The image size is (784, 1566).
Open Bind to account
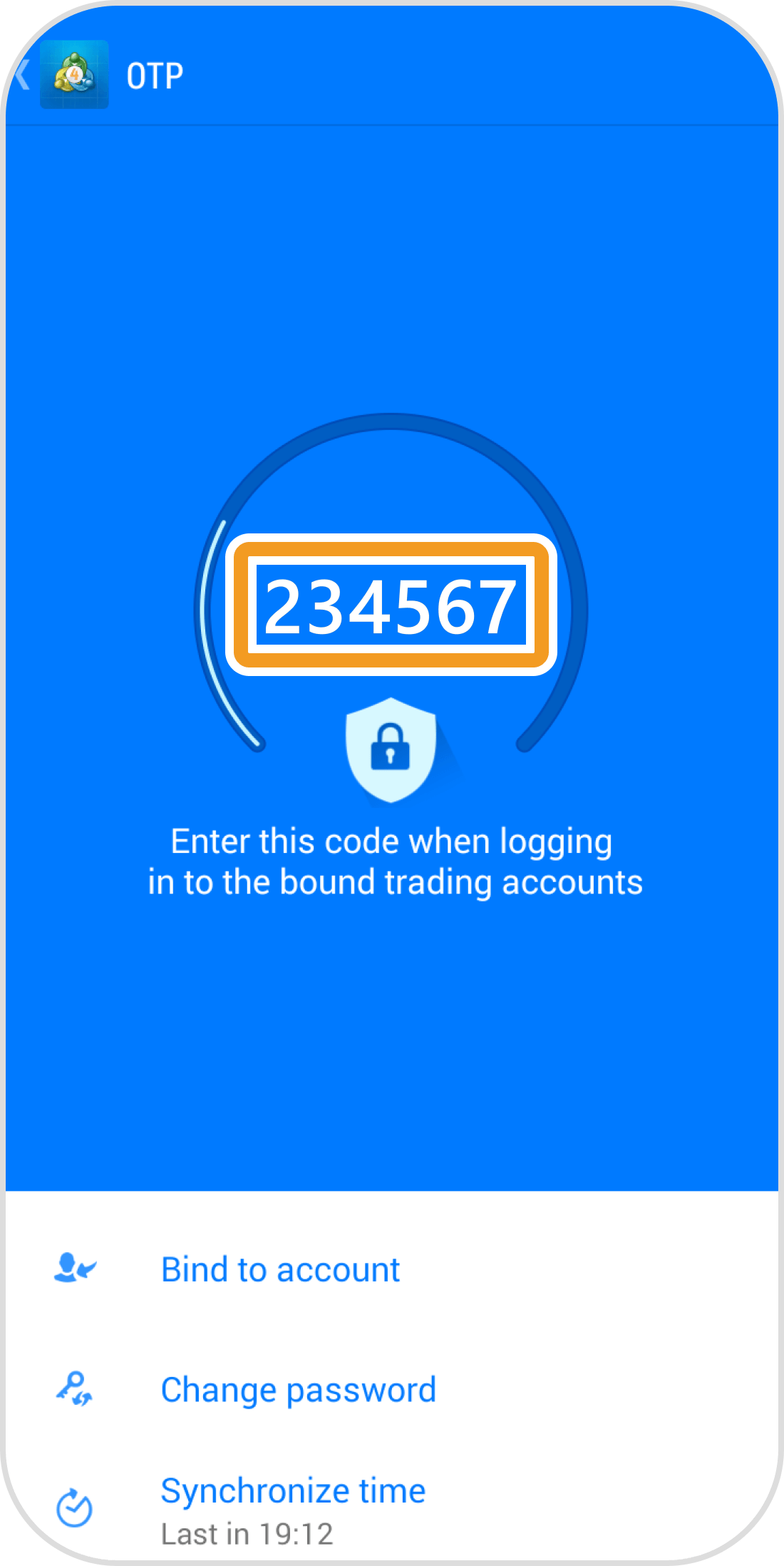coord(280,1270)
